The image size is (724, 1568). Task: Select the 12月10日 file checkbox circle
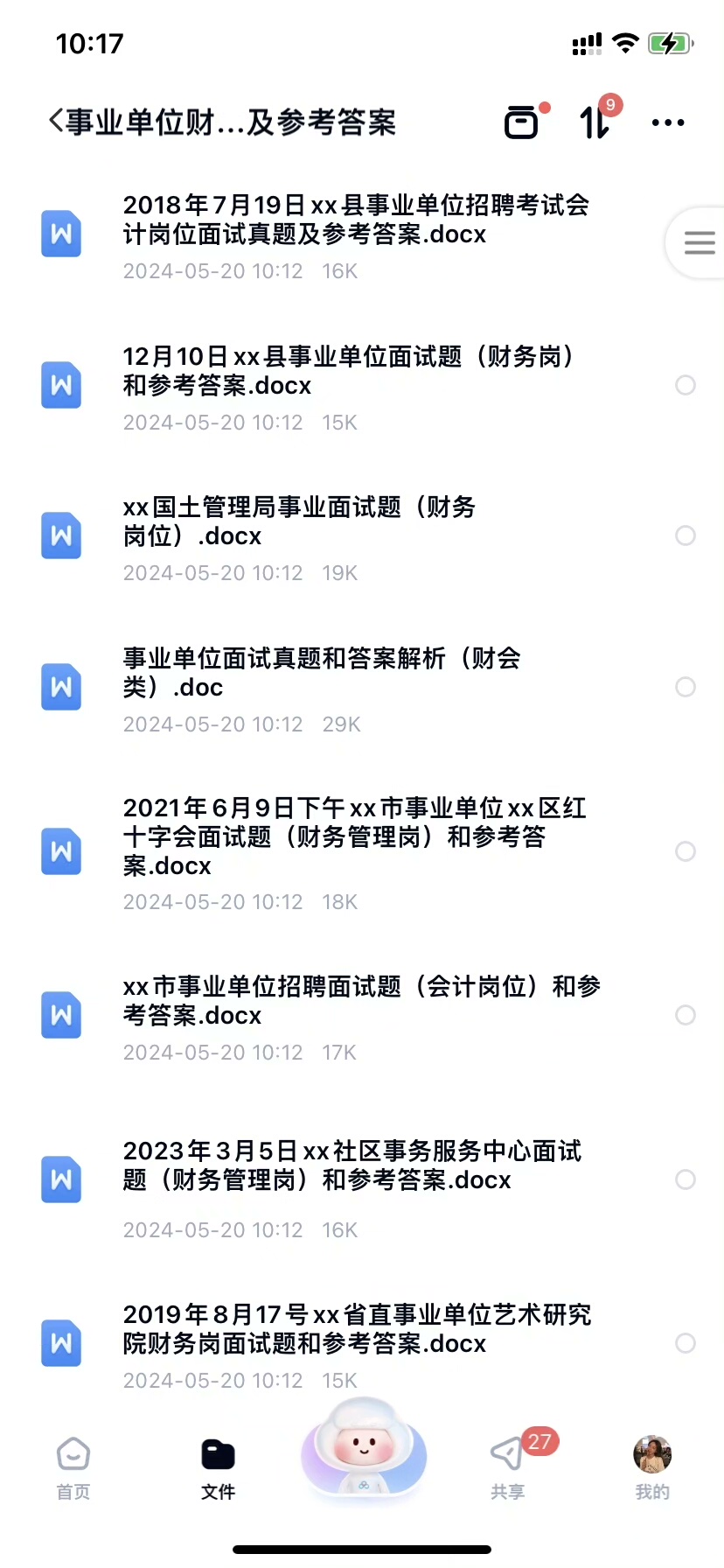click(x=686, y=385)
